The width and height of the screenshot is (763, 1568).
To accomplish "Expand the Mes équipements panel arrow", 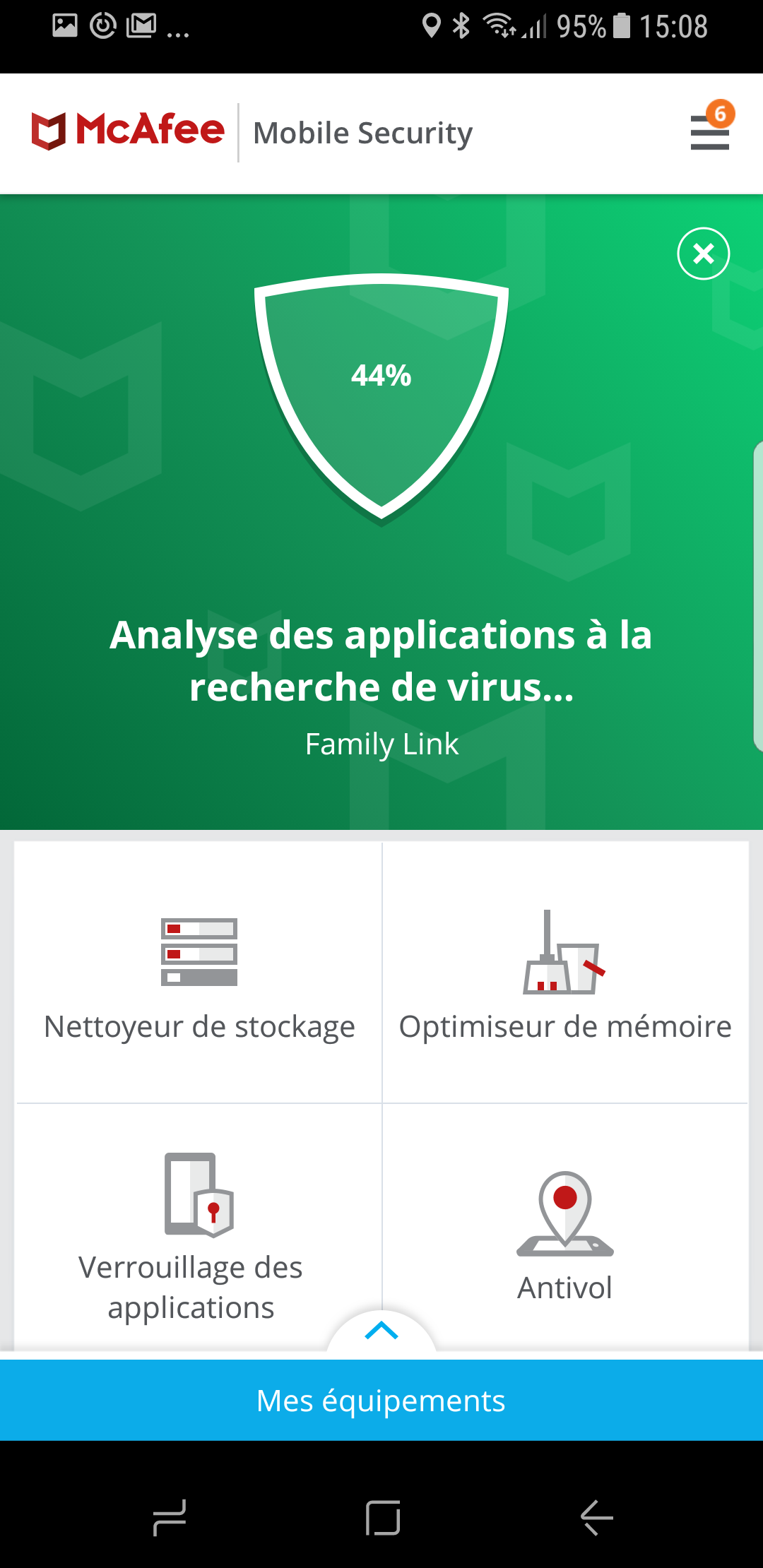I will coord(381,1331).
